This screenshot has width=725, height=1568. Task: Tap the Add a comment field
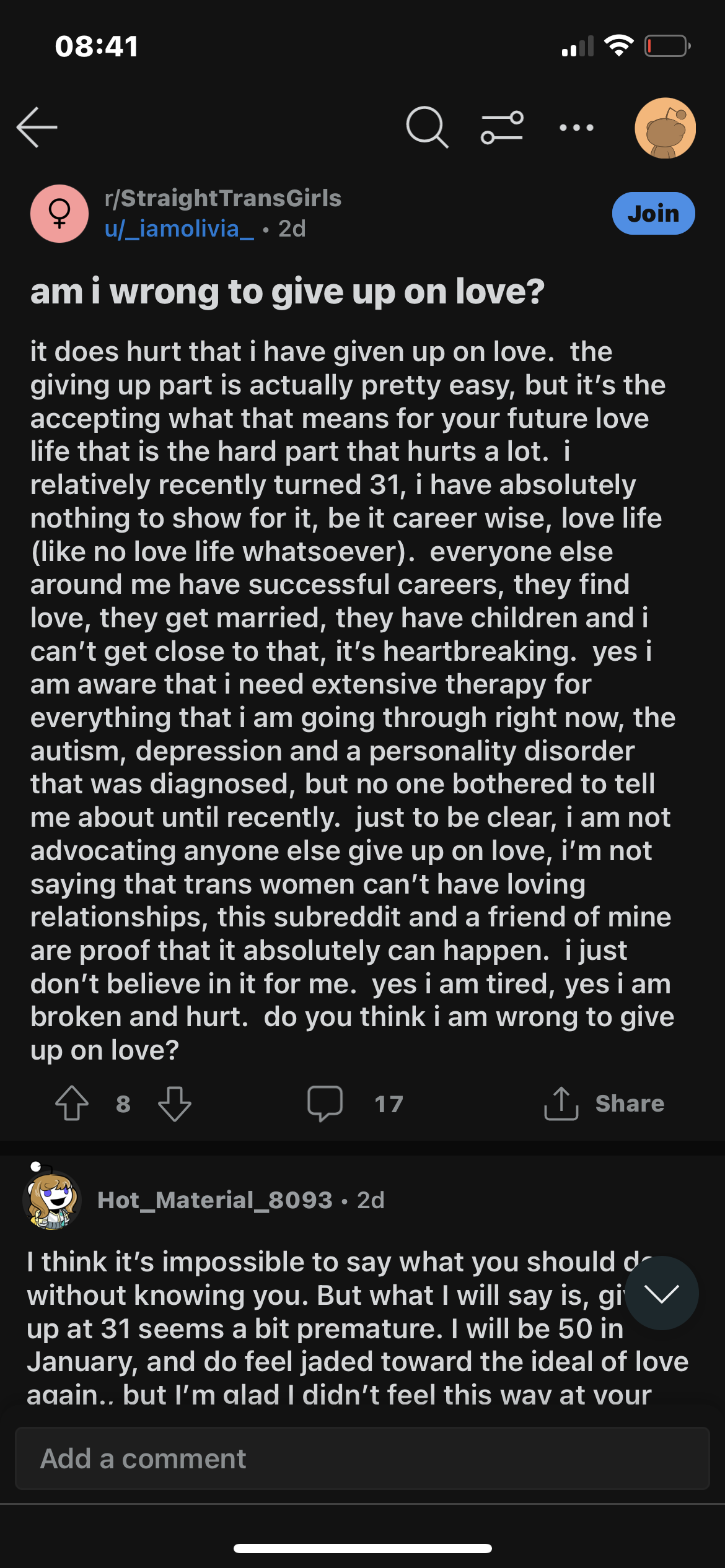click(362, 1458)
